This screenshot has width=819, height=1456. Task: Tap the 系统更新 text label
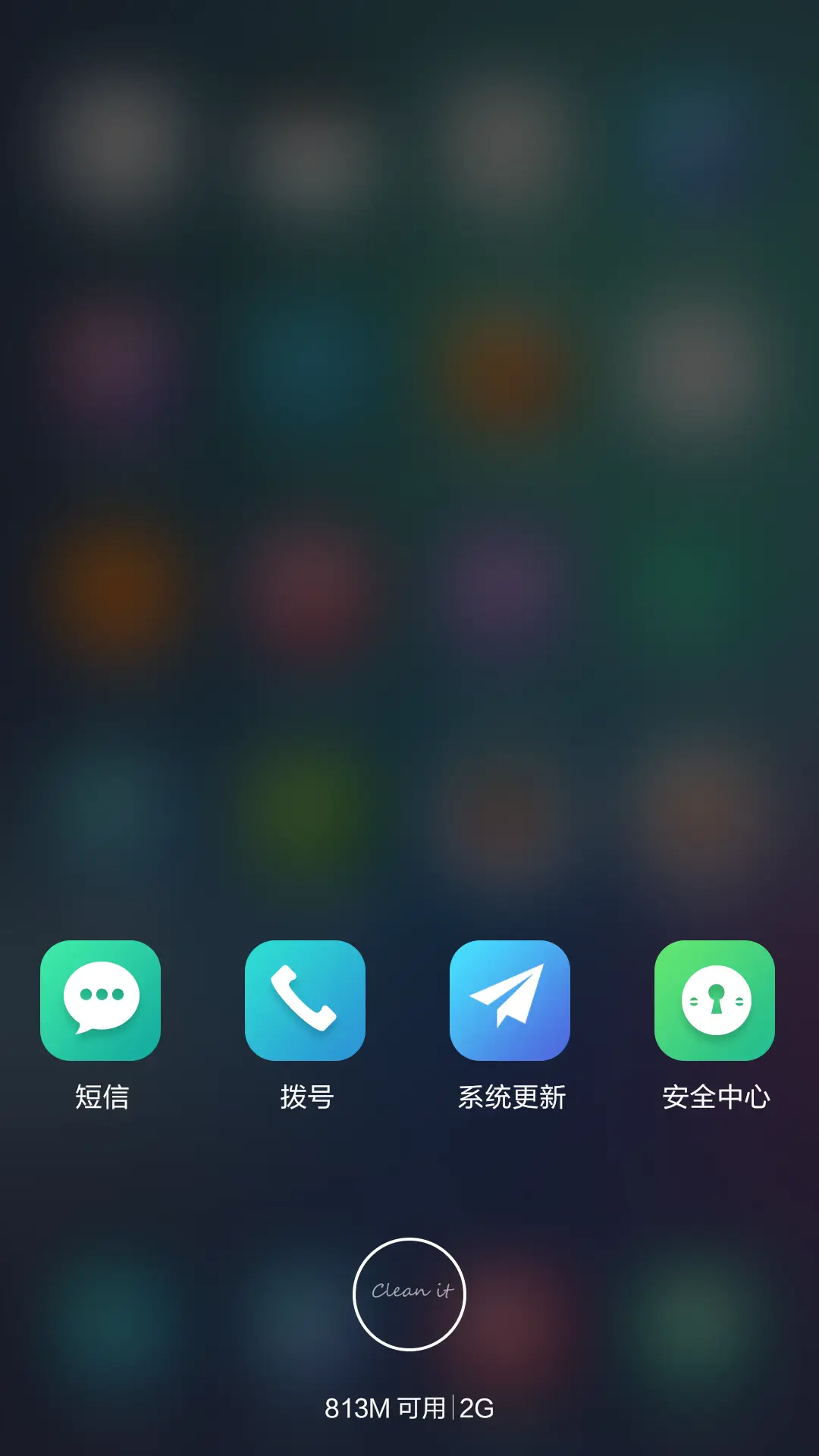(x=512, y=1096)
